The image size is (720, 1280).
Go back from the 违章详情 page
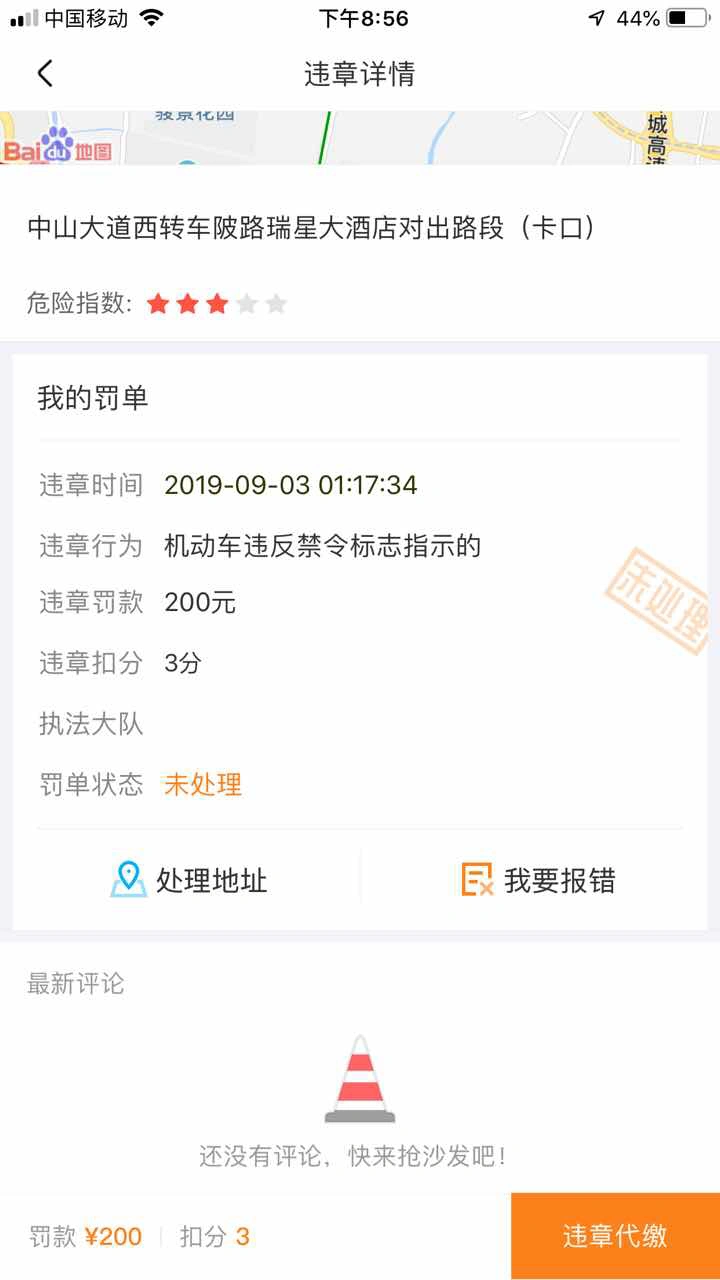click(45, 74)
